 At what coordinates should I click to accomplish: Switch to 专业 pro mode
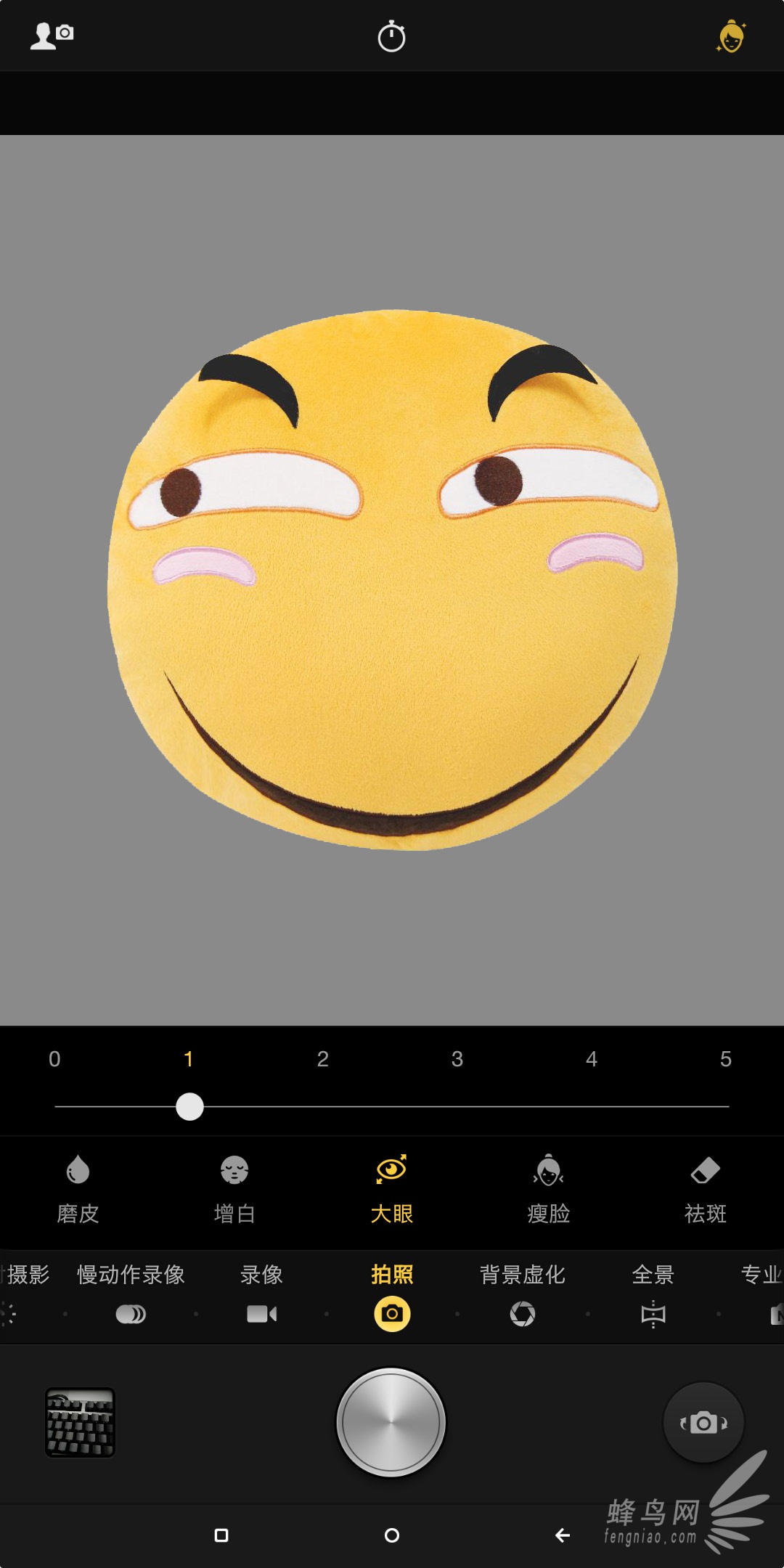(761, 1294)
